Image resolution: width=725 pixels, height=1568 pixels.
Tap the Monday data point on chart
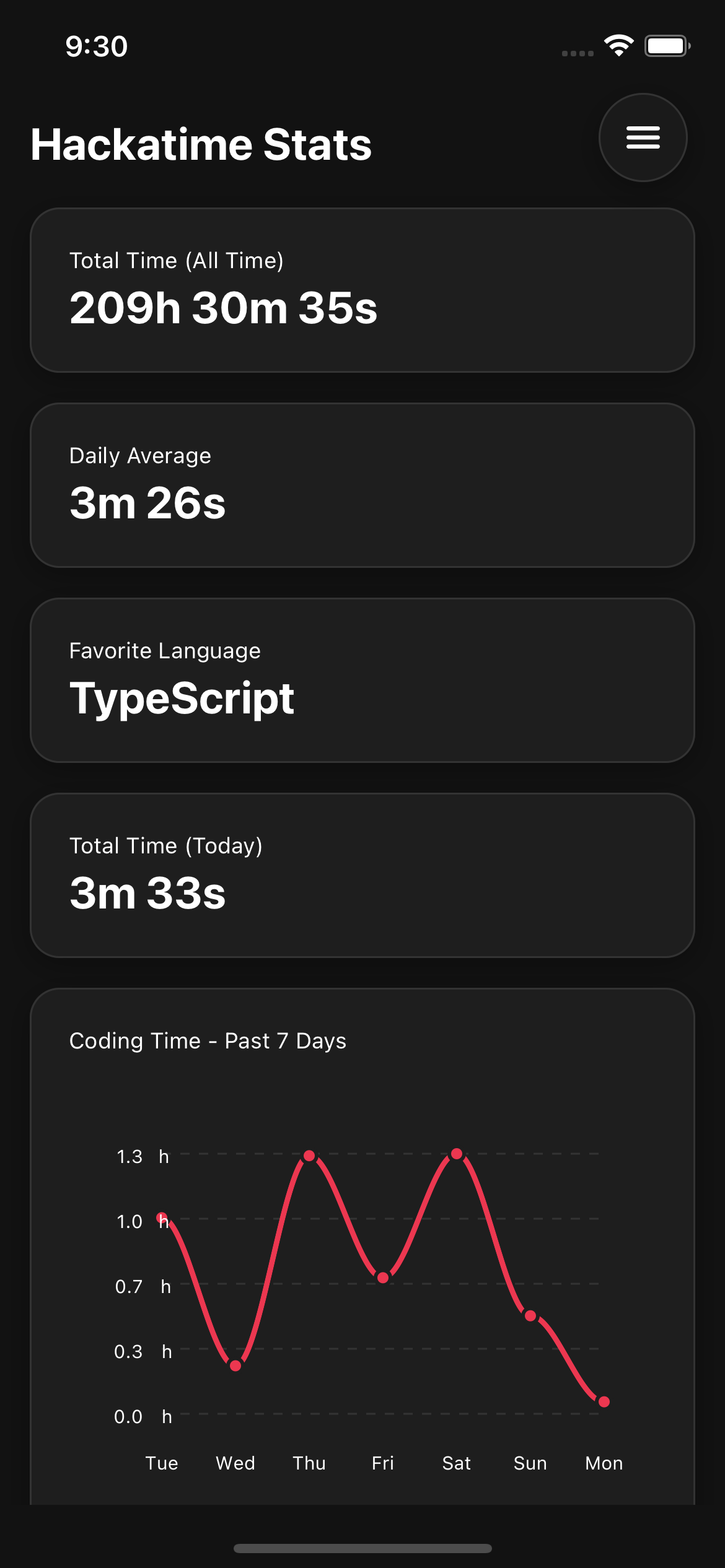(604, 1402)
